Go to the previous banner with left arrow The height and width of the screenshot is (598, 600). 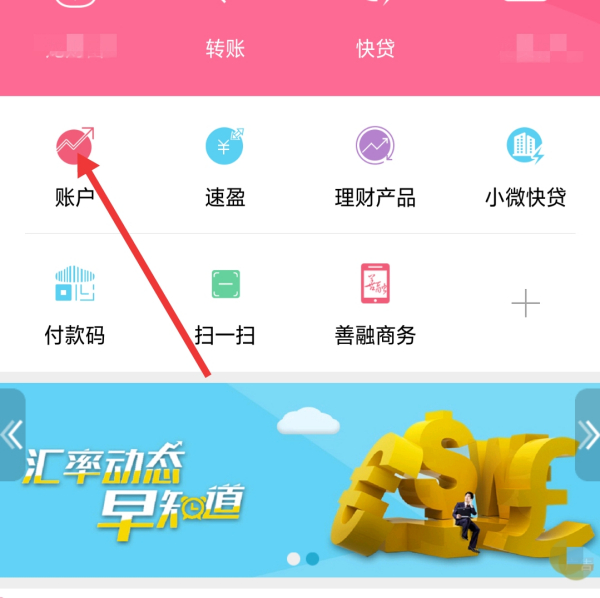(x=12, y=435)
